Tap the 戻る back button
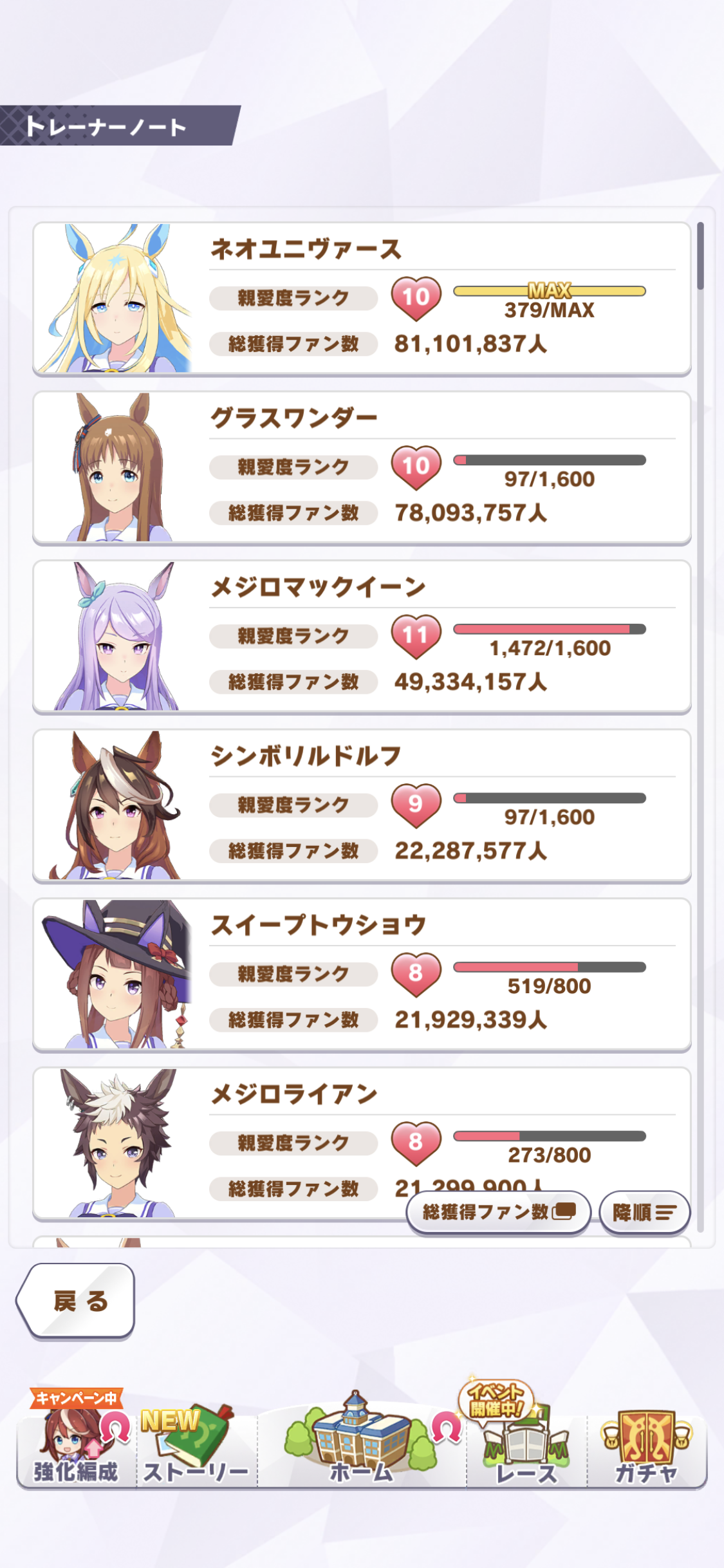 [77, 1301]
